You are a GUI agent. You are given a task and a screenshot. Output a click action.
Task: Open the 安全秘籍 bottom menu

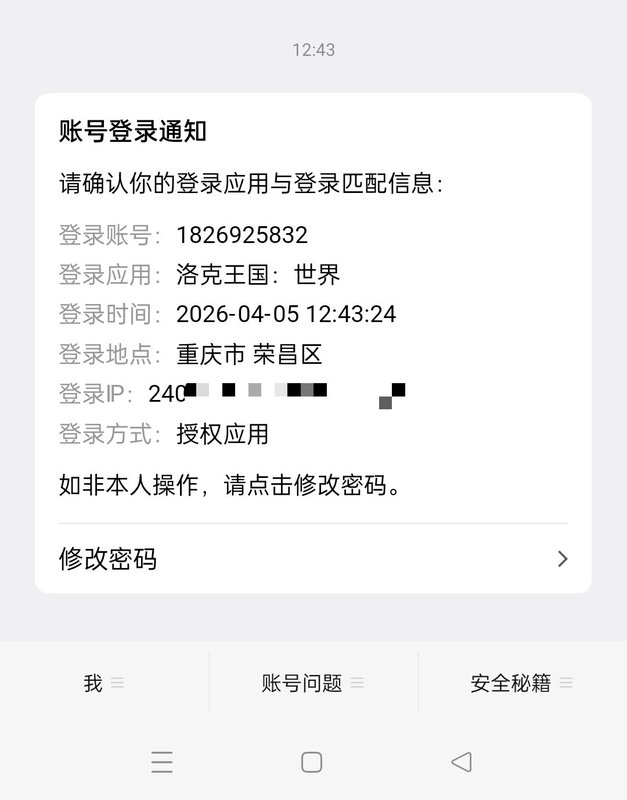coord(521,684)
